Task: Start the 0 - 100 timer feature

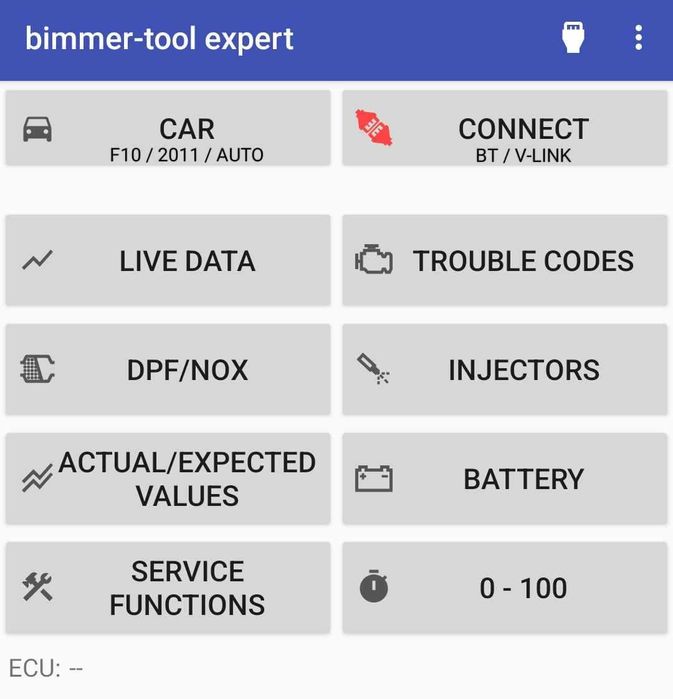Action: [x=505, y=588]
